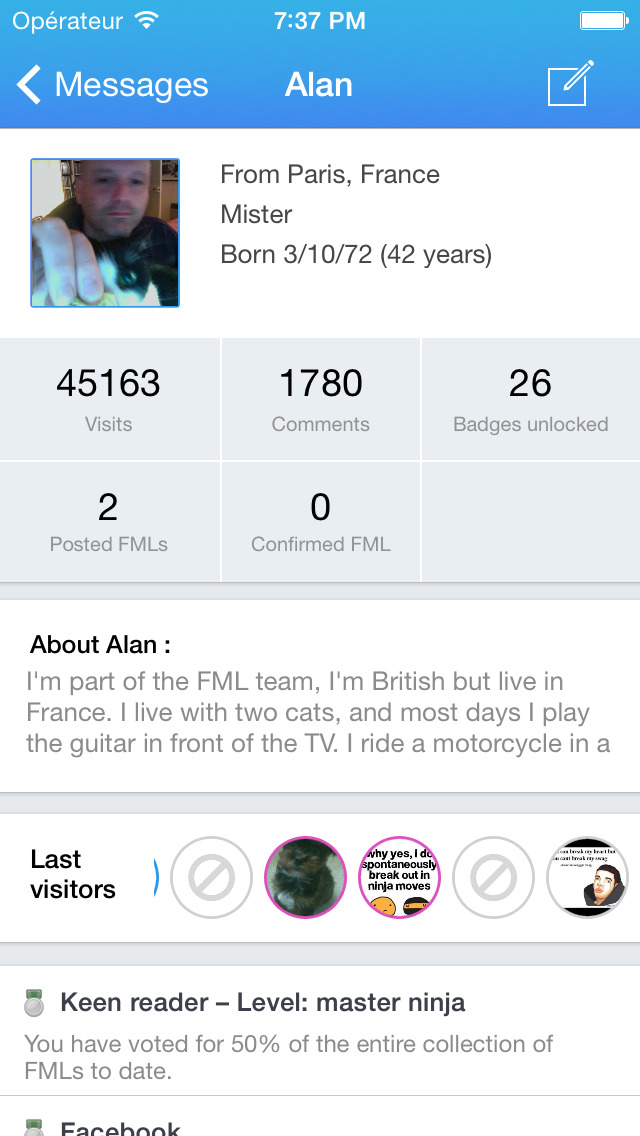View the 1780 comments
Image resolution: width=640 pixels, height=1136 pixels.
click(x=320, y=399)
